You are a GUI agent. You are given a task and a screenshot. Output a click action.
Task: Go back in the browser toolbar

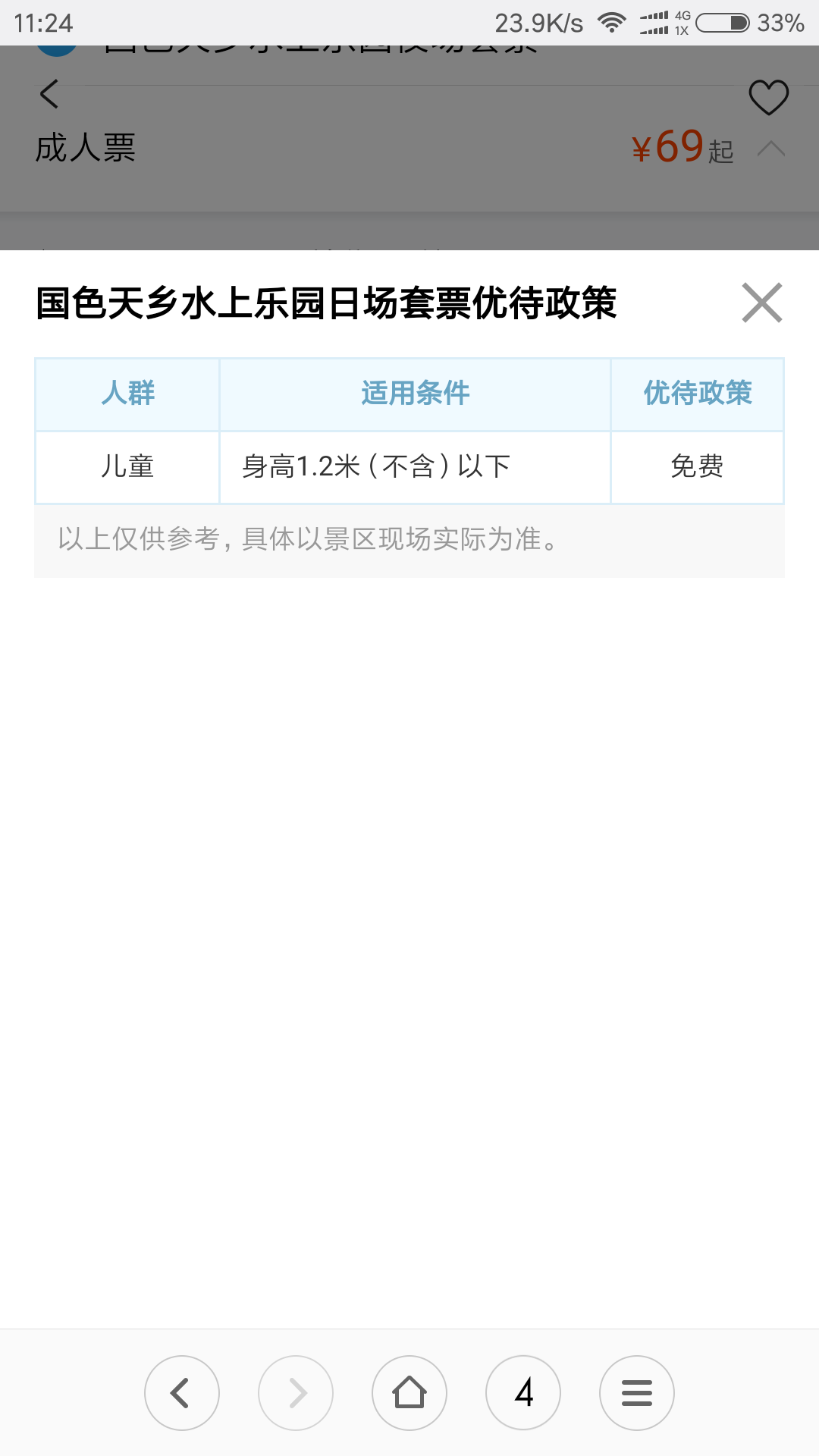[182, 1393]
